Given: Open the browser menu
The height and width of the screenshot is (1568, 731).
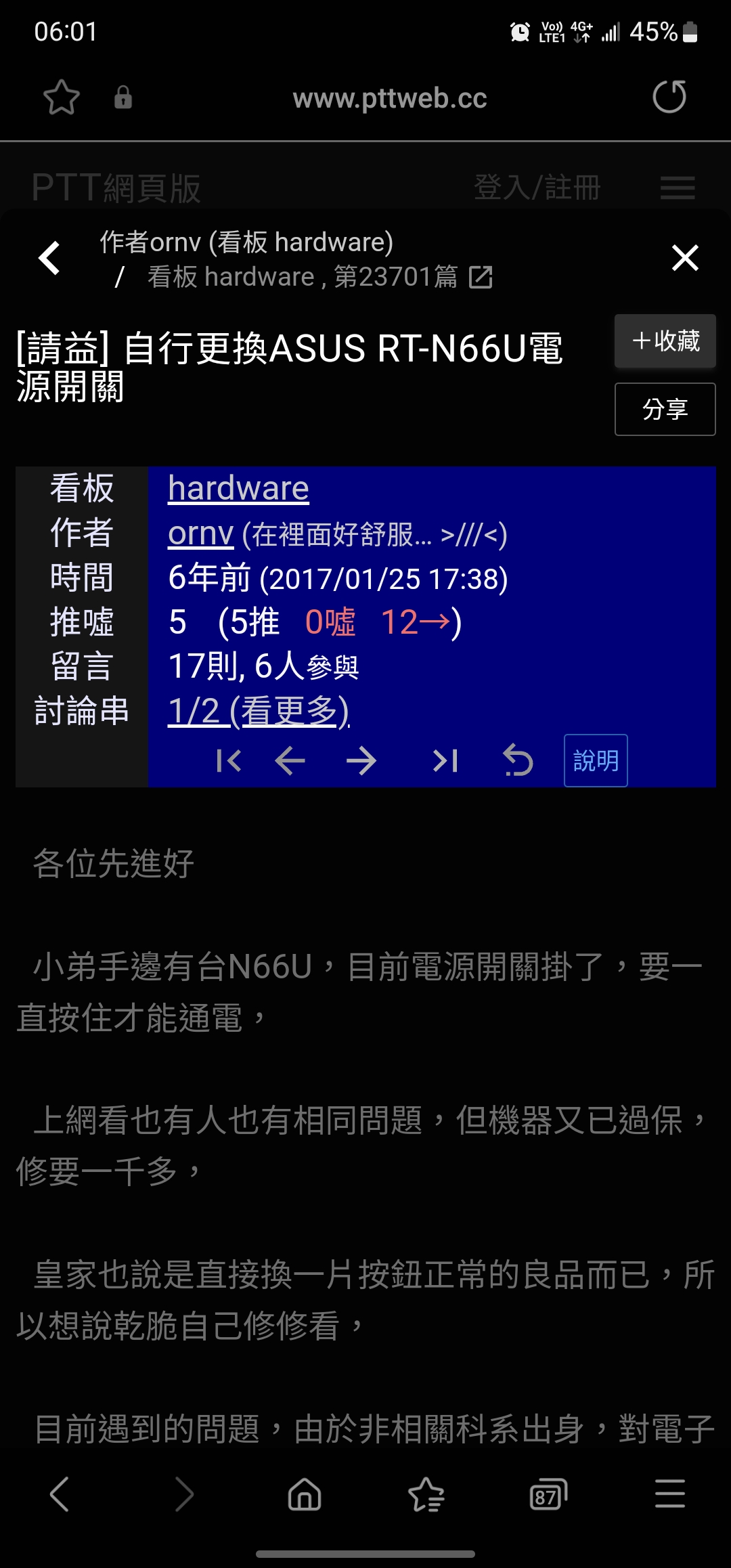Looking at the screenshot, I should click(670, 1494).
